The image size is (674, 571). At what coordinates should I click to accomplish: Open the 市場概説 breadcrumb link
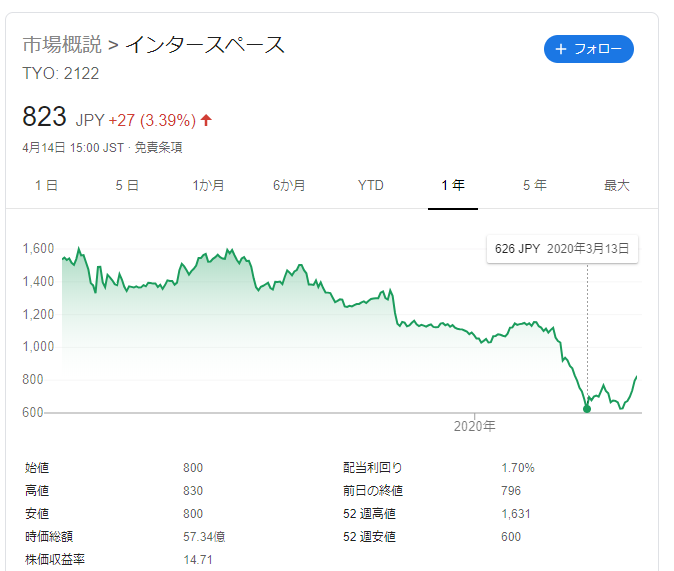coord(60,45)
